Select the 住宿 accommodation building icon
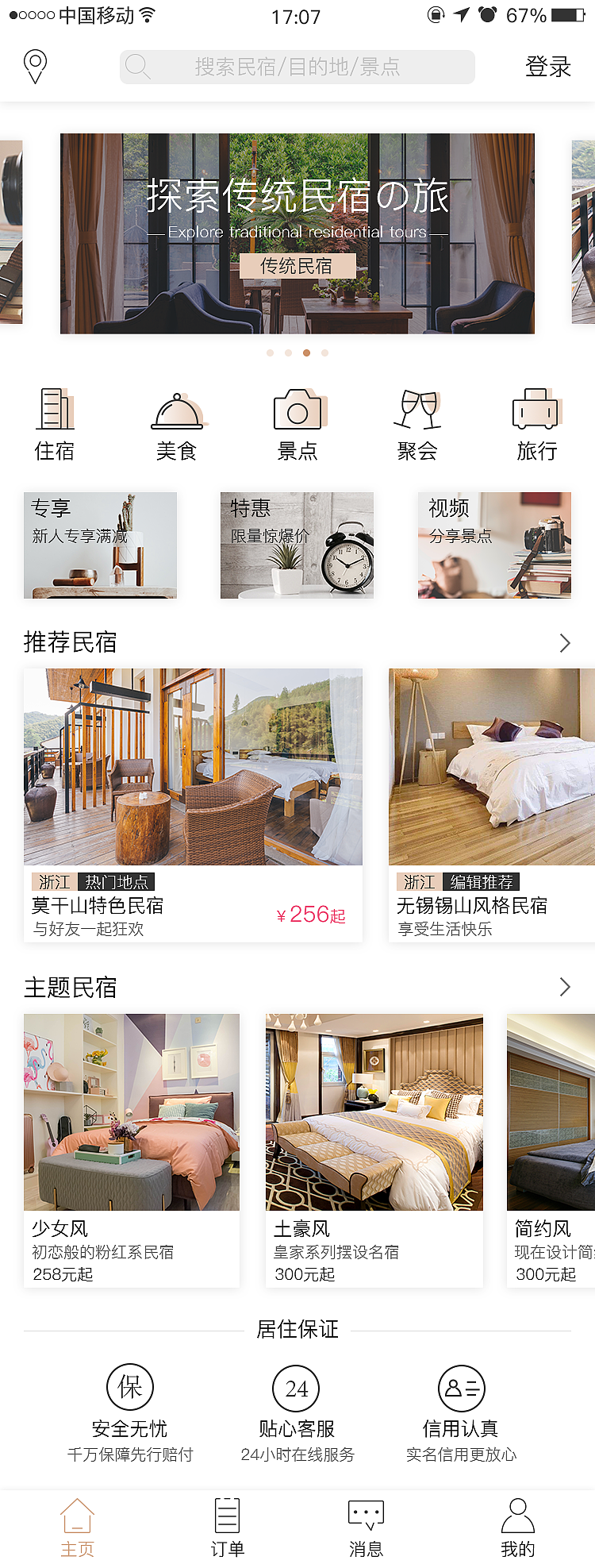The width and height of the screenshot is (595, 1568). pyautogui.click(x=55, y=410)
